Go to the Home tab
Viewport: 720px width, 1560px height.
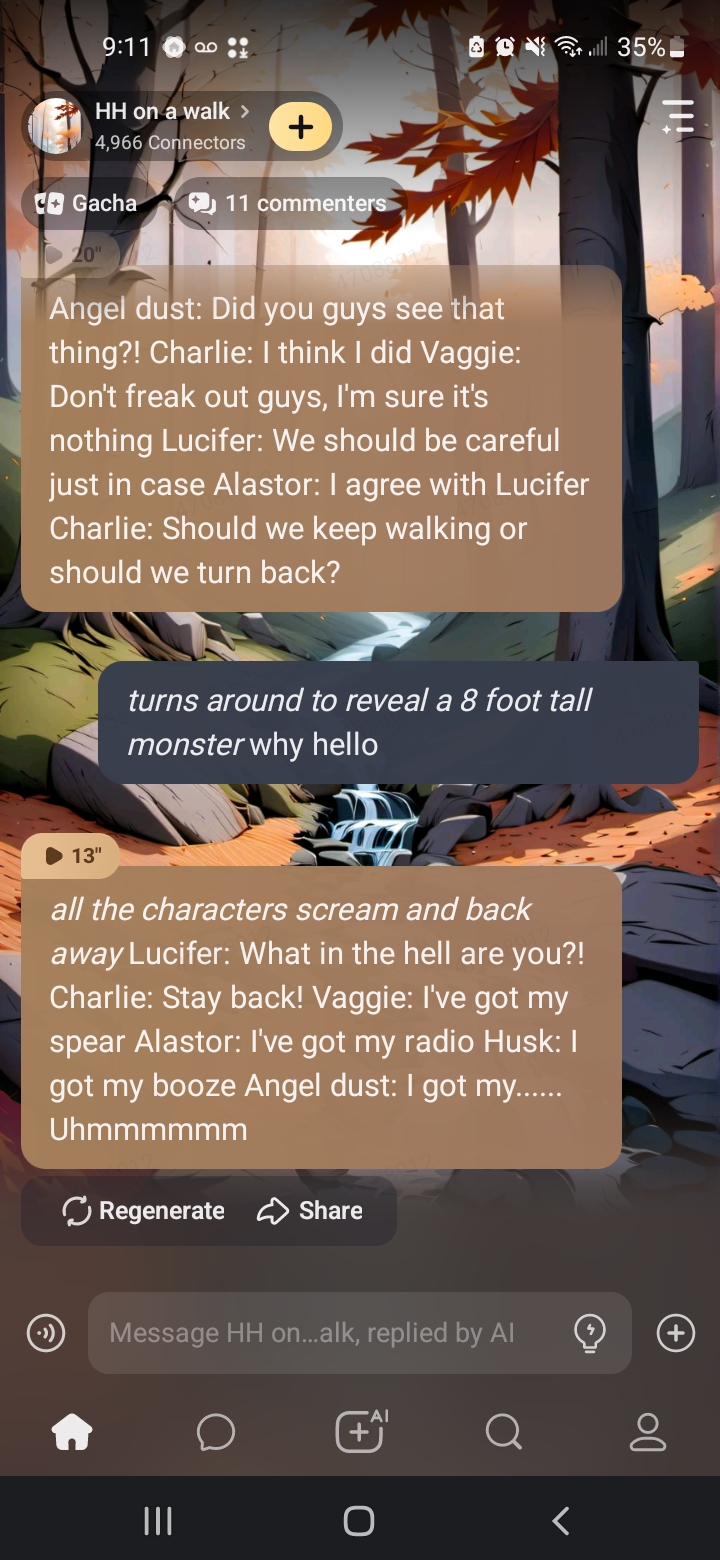(x=72, y=1433)
